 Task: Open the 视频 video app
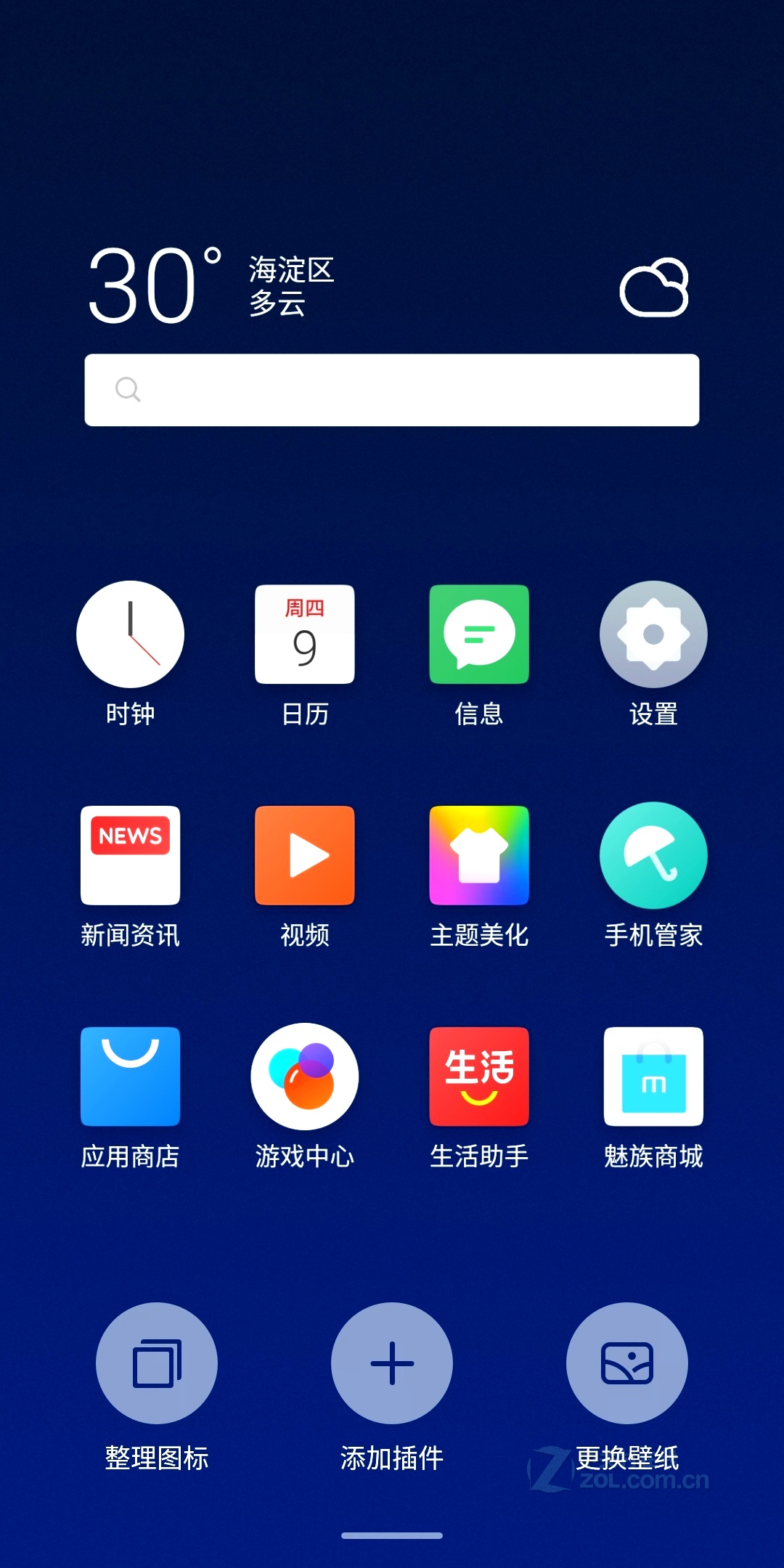[305, 856]
